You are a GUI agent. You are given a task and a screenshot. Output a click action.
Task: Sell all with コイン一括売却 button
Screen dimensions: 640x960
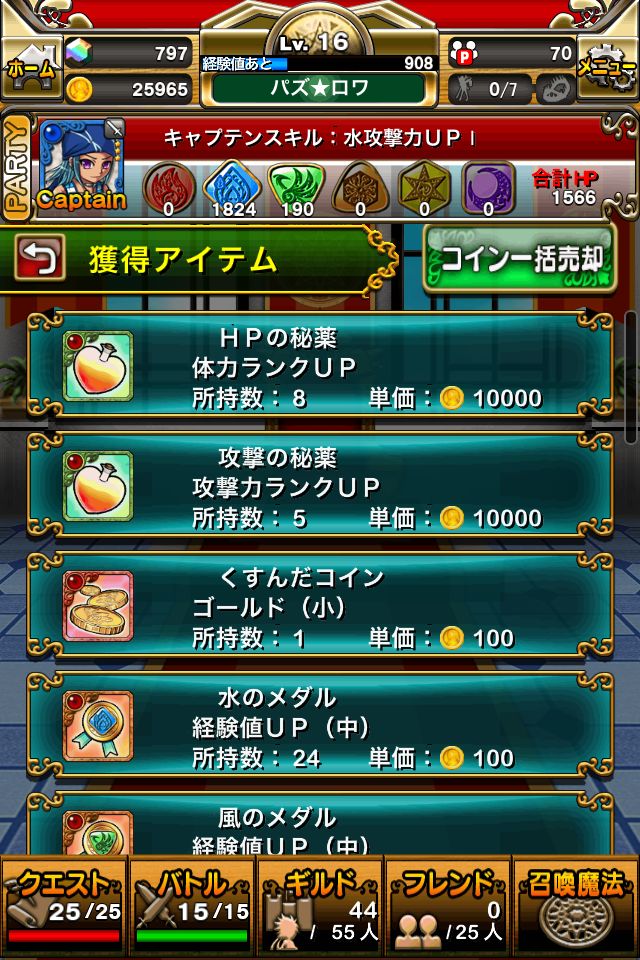521,258
